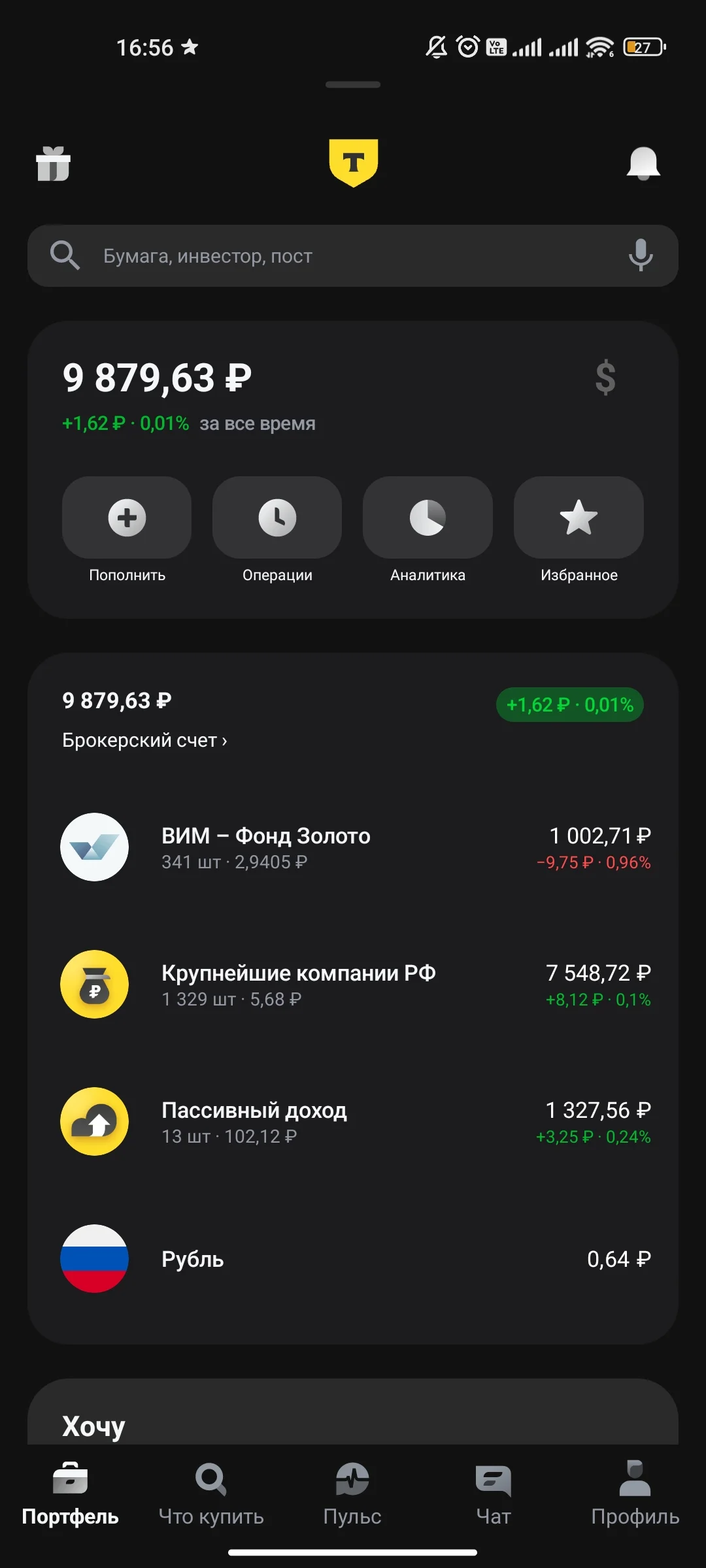The height and width of the screenshot is (1568, 706).
Task: Open Пассивный доход position
Action: pyautogui.click(x=353, y=1122)
